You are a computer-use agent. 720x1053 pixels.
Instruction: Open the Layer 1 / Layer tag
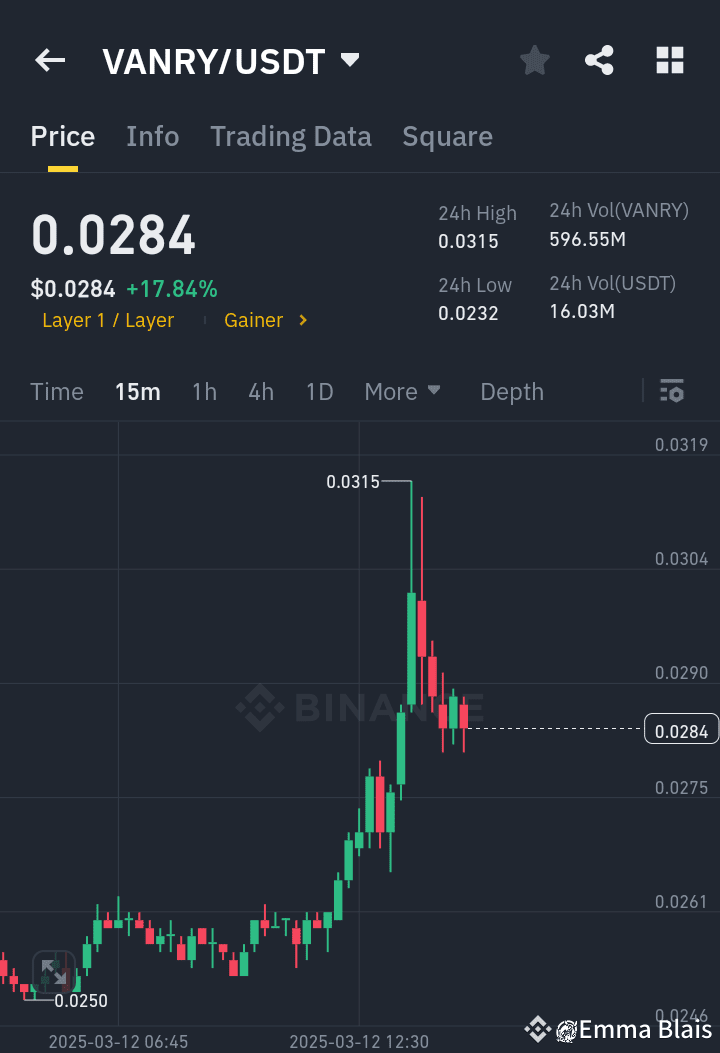[108, 320]
